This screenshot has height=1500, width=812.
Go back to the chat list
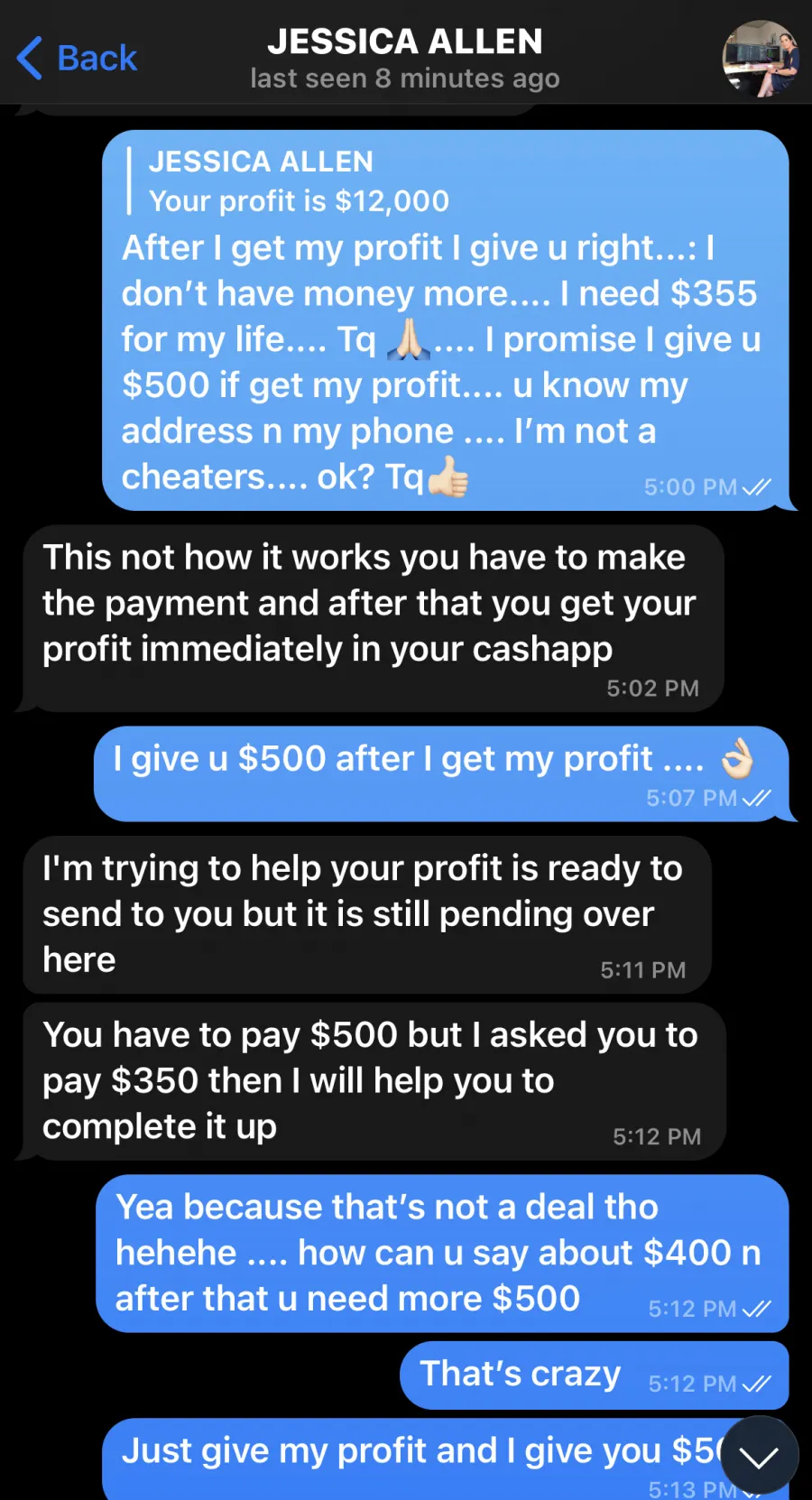coord(77,59)
